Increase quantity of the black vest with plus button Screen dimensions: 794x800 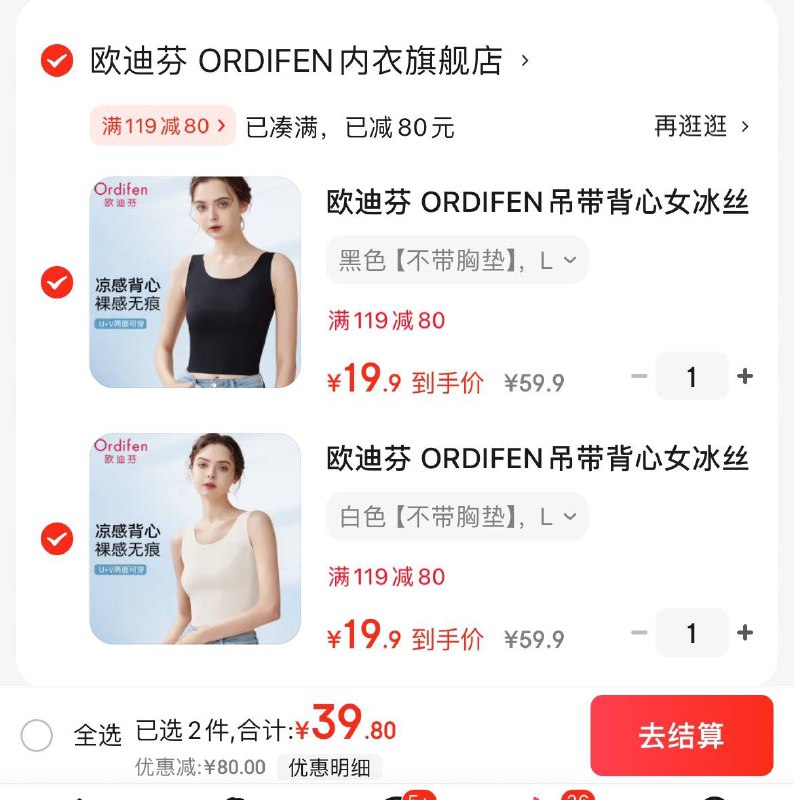[745, 376]
